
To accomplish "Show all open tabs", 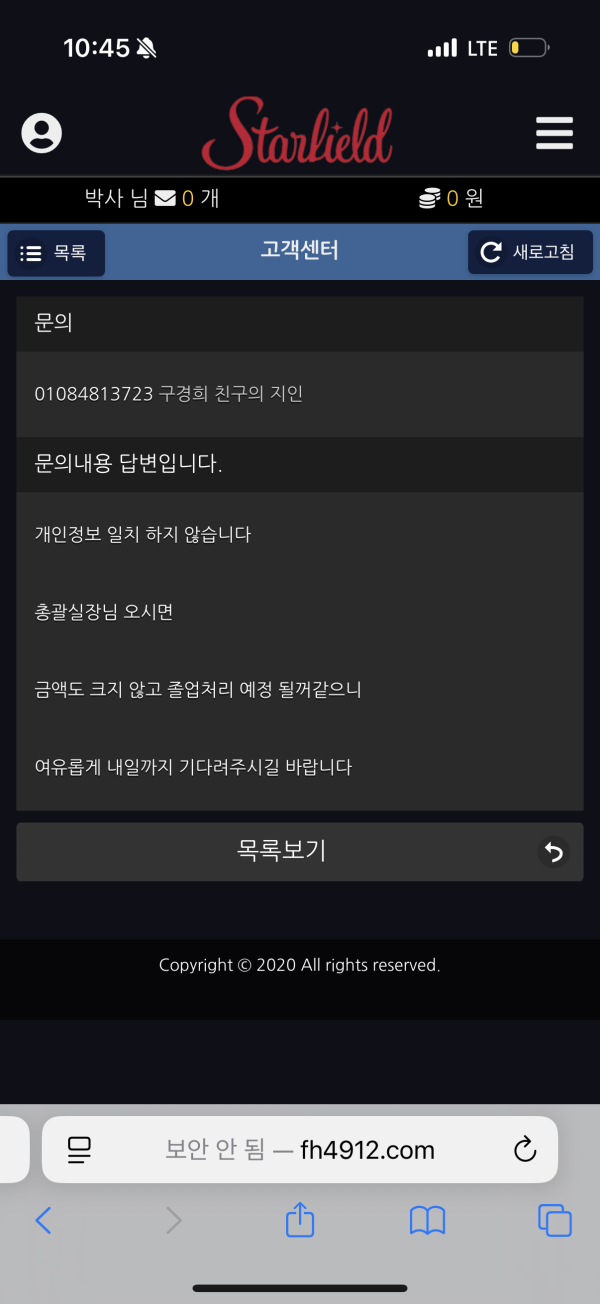I will [x=555, y=1220].
